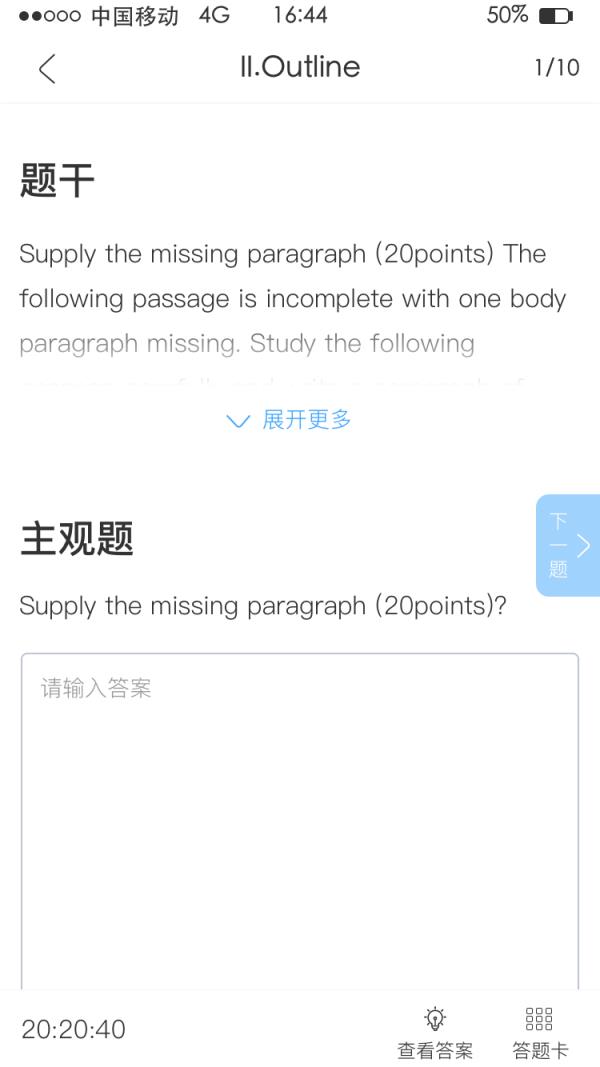Focus the answer input field
Viewport: 600px width, 1067px height.
point(300,820)
